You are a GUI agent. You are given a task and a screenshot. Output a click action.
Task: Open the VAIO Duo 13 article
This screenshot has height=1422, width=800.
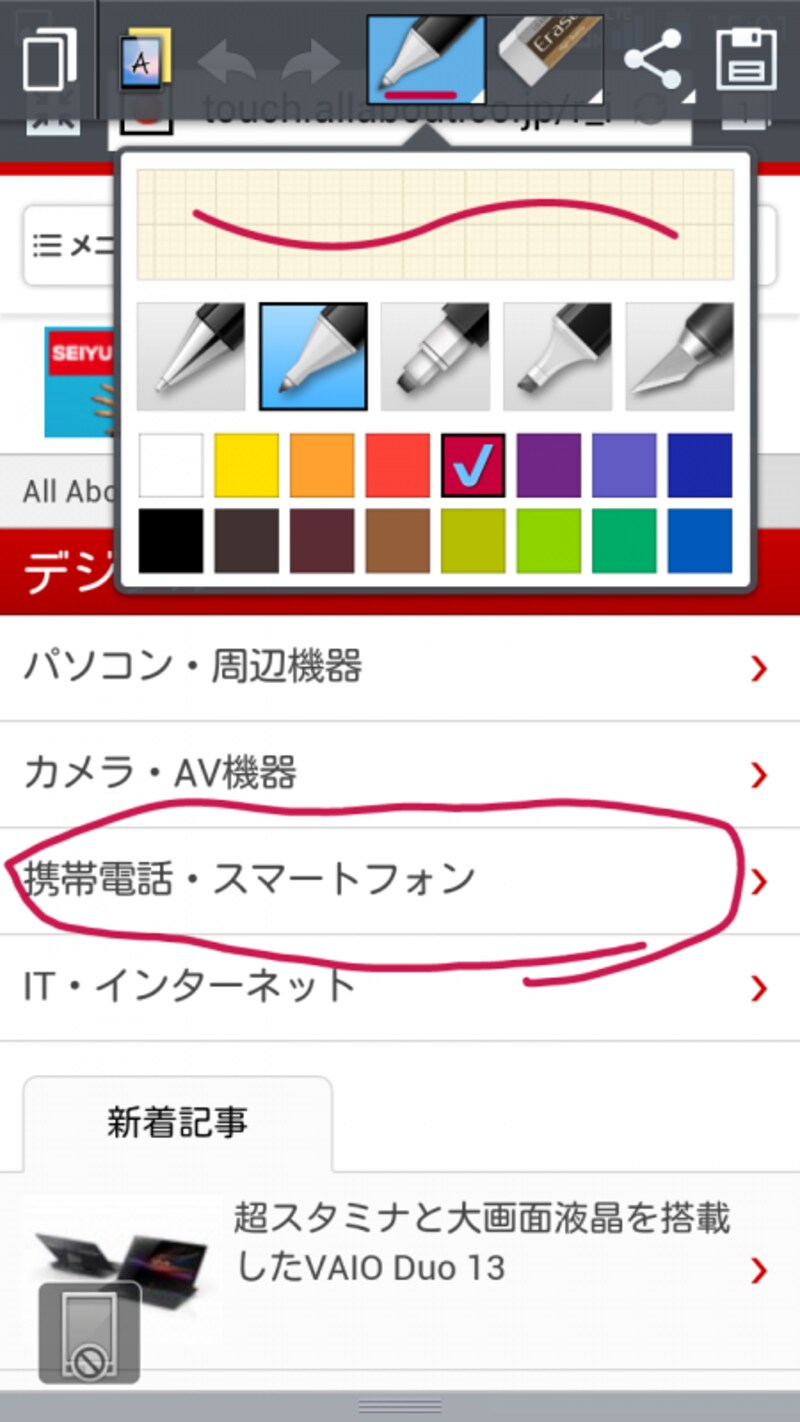480,1243
